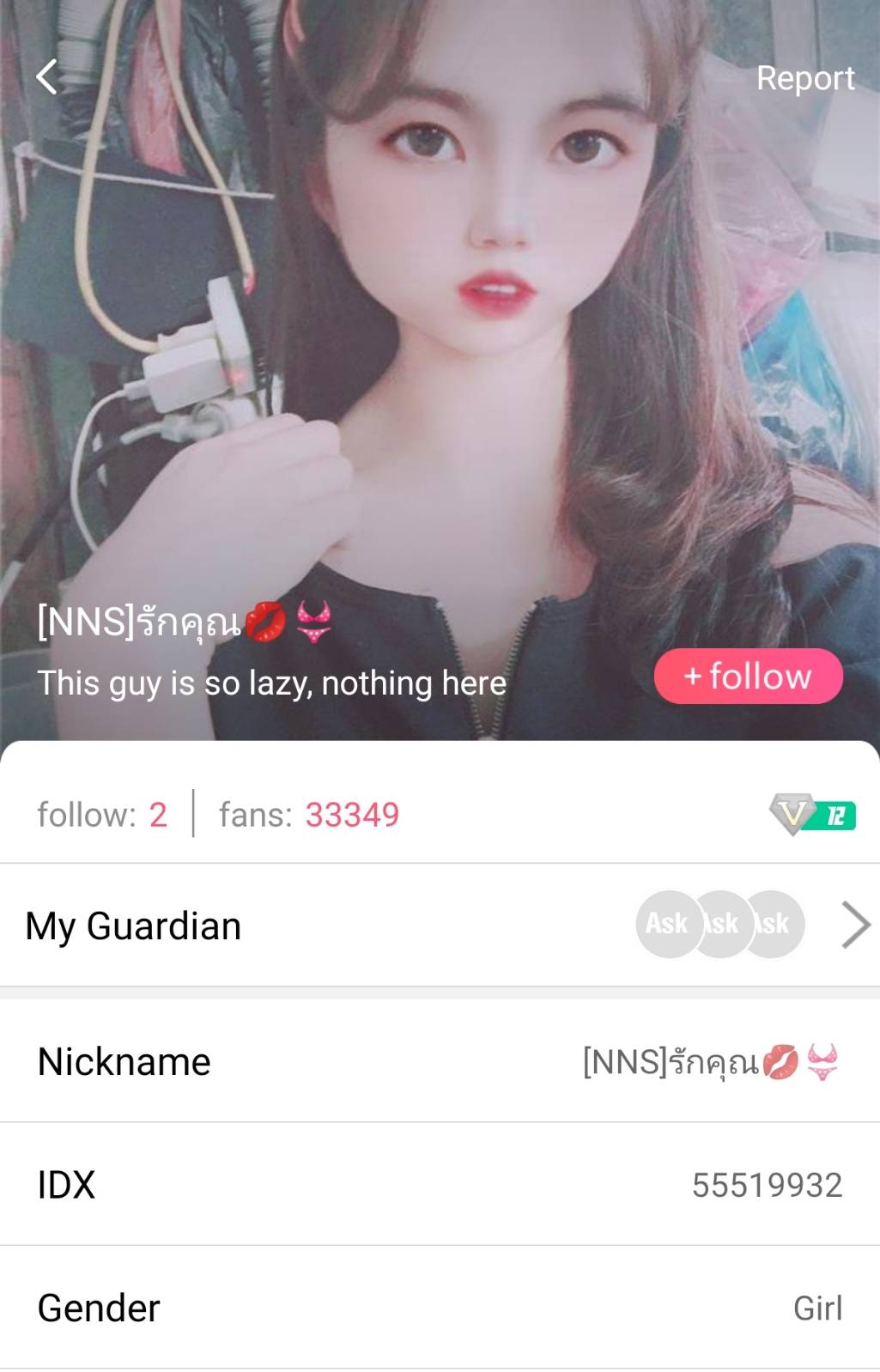The height and width of the screenshot is (1372, 880).
Task: Go back using the top arrow
Action: [47, 77]
